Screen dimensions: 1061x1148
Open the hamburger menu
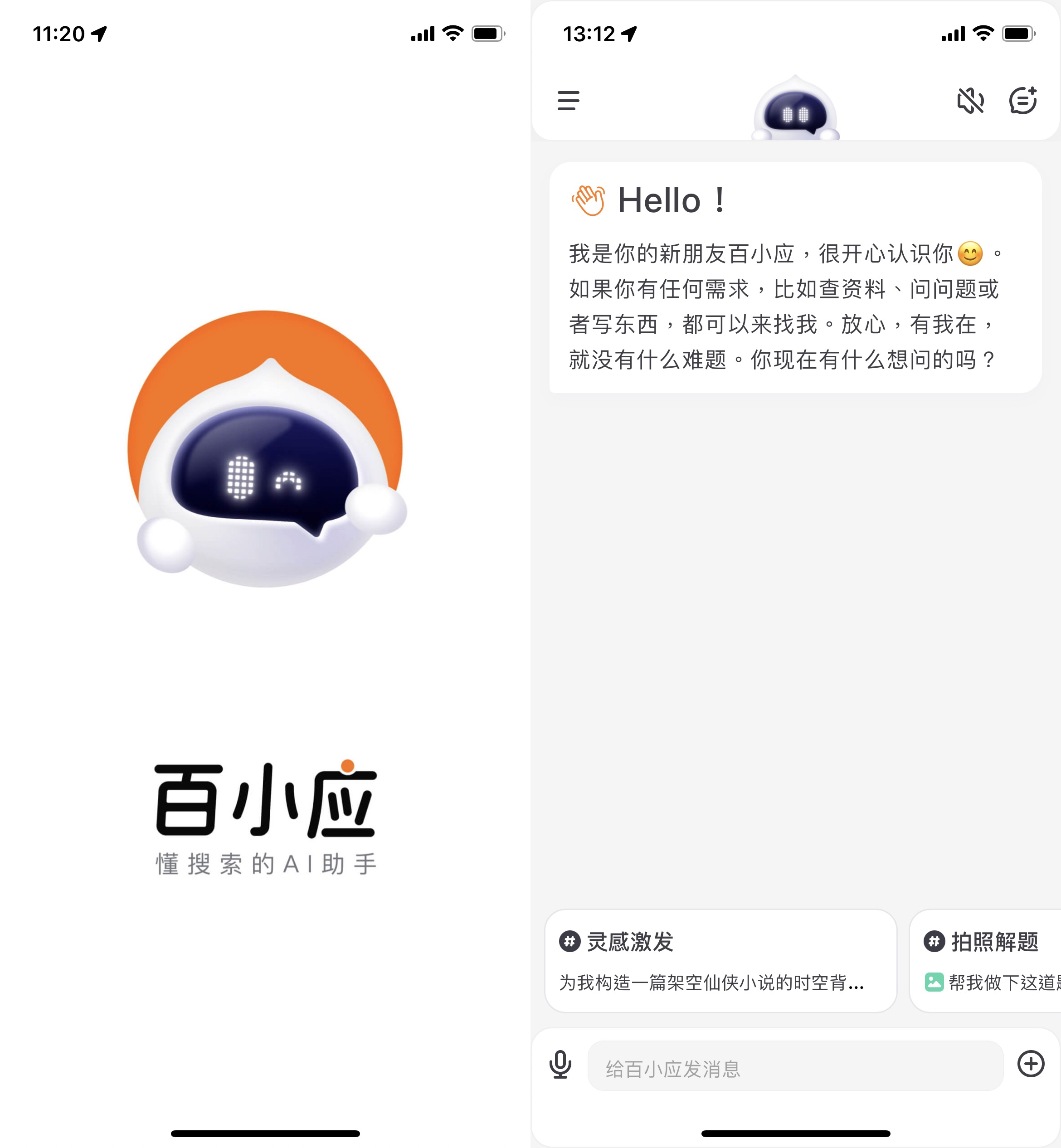pyautogui.click(x=568, y=101)
